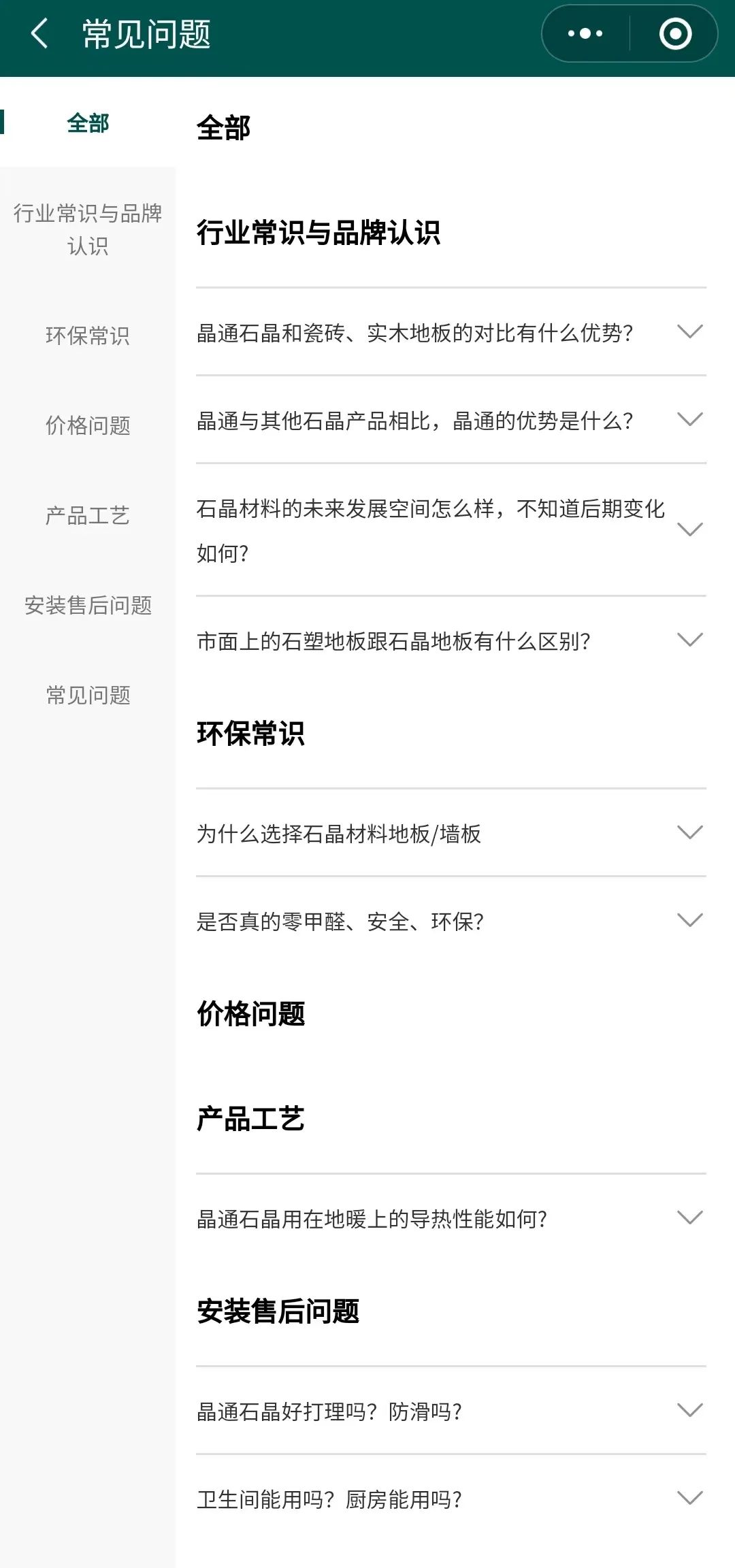Expand the 地暖上的导热性能 question
The width and height of the screenshot is (735, 1568).
point(451,1218)
